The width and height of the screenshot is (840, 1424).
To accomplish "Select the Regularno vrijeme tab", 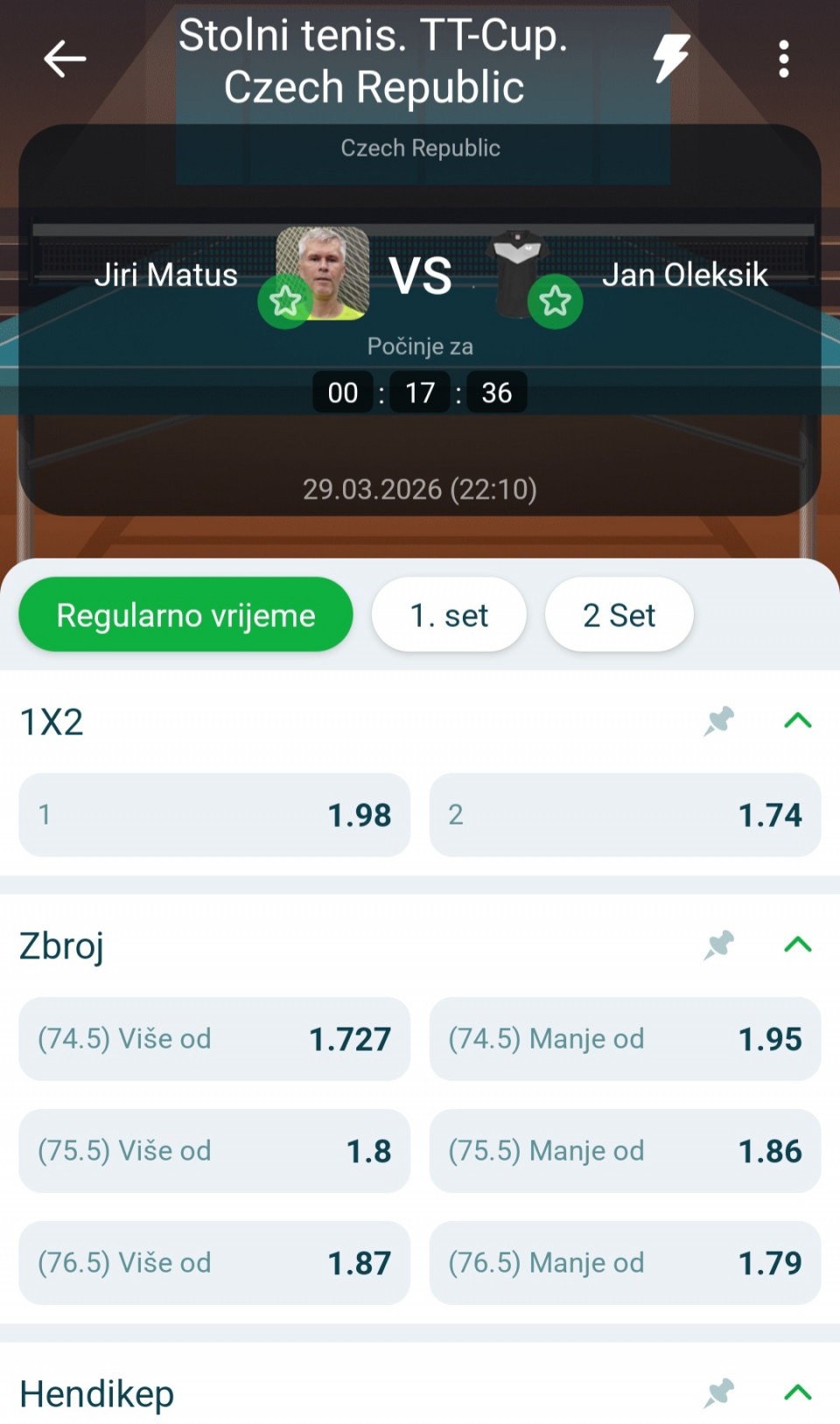I will [x=185, y=615].
